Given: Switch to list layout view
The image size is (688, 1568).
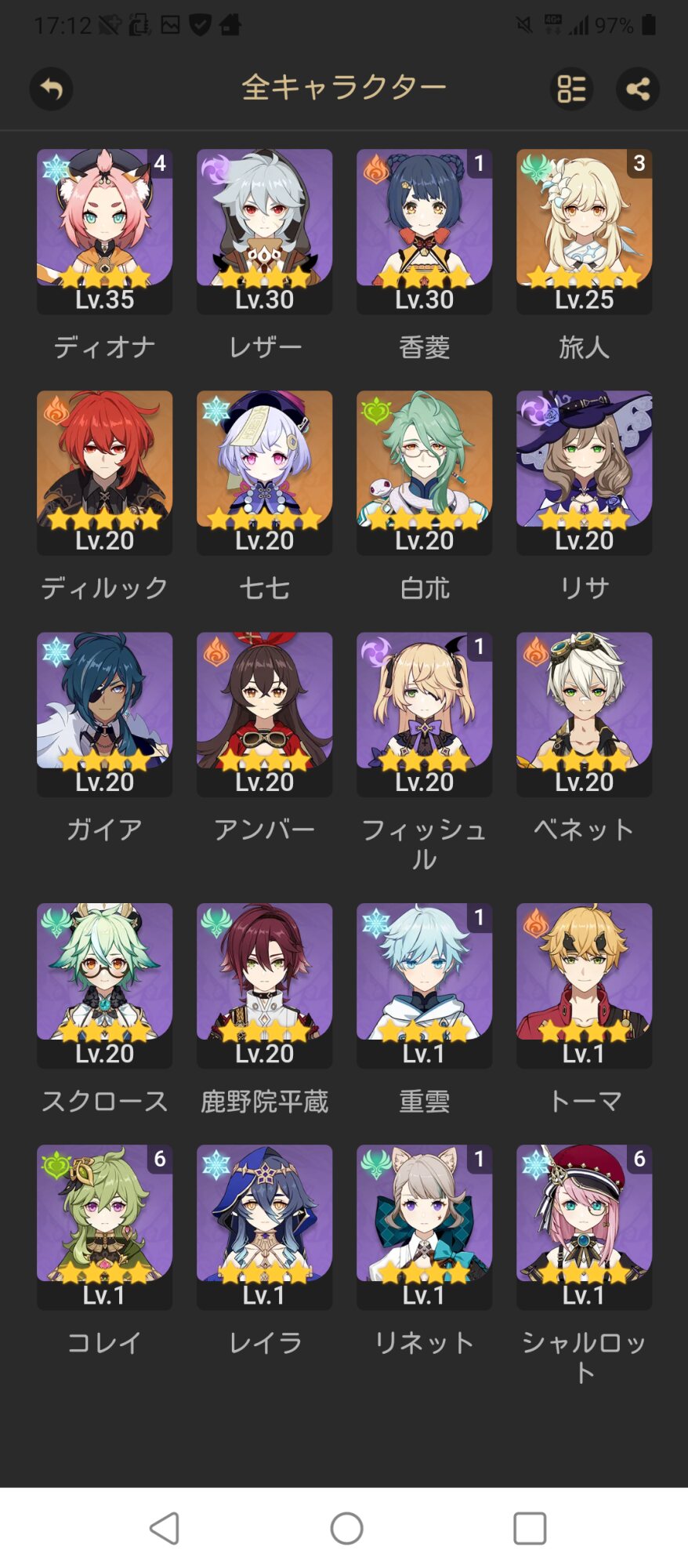Looking at the screenshot, I should click(x=571, y=89).
